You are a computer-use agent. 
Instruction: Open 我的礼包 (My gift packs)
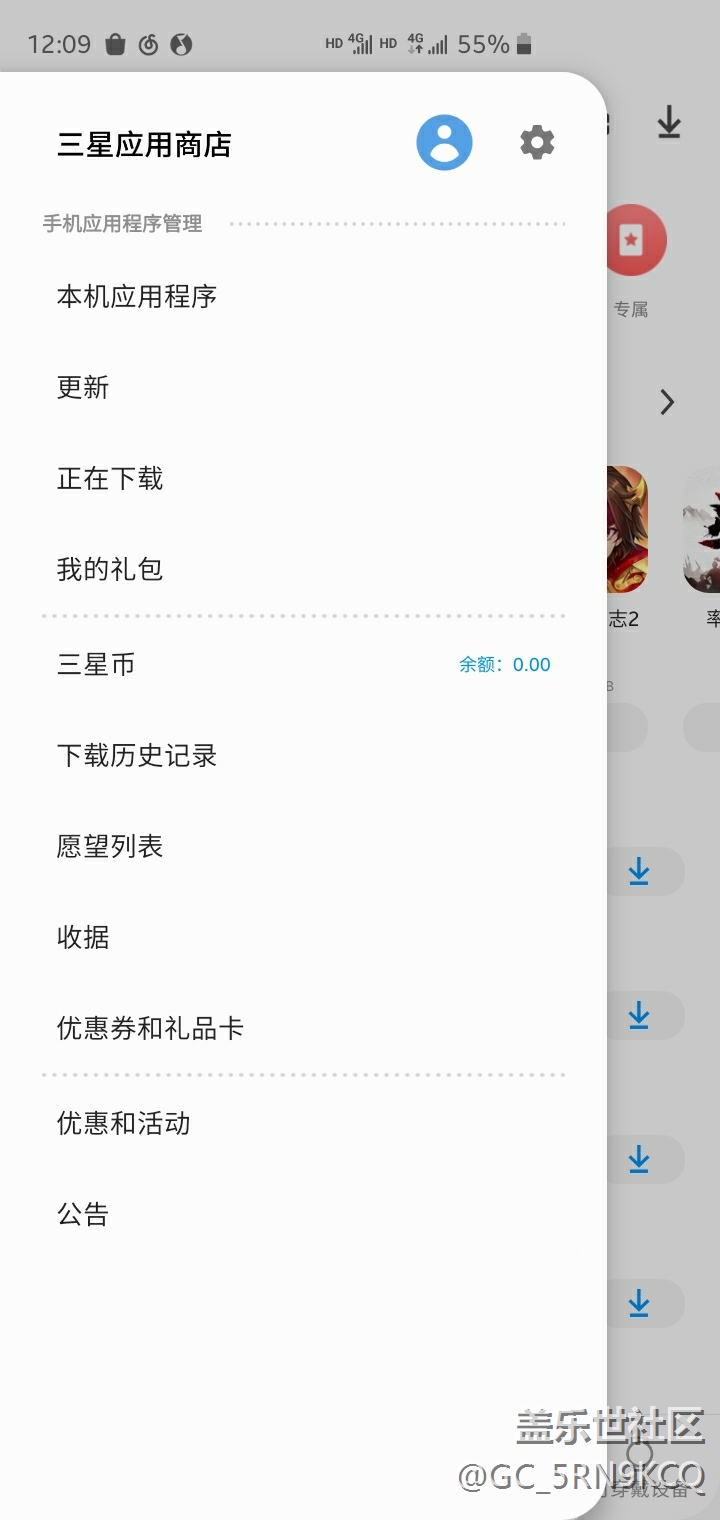[110, 570]
